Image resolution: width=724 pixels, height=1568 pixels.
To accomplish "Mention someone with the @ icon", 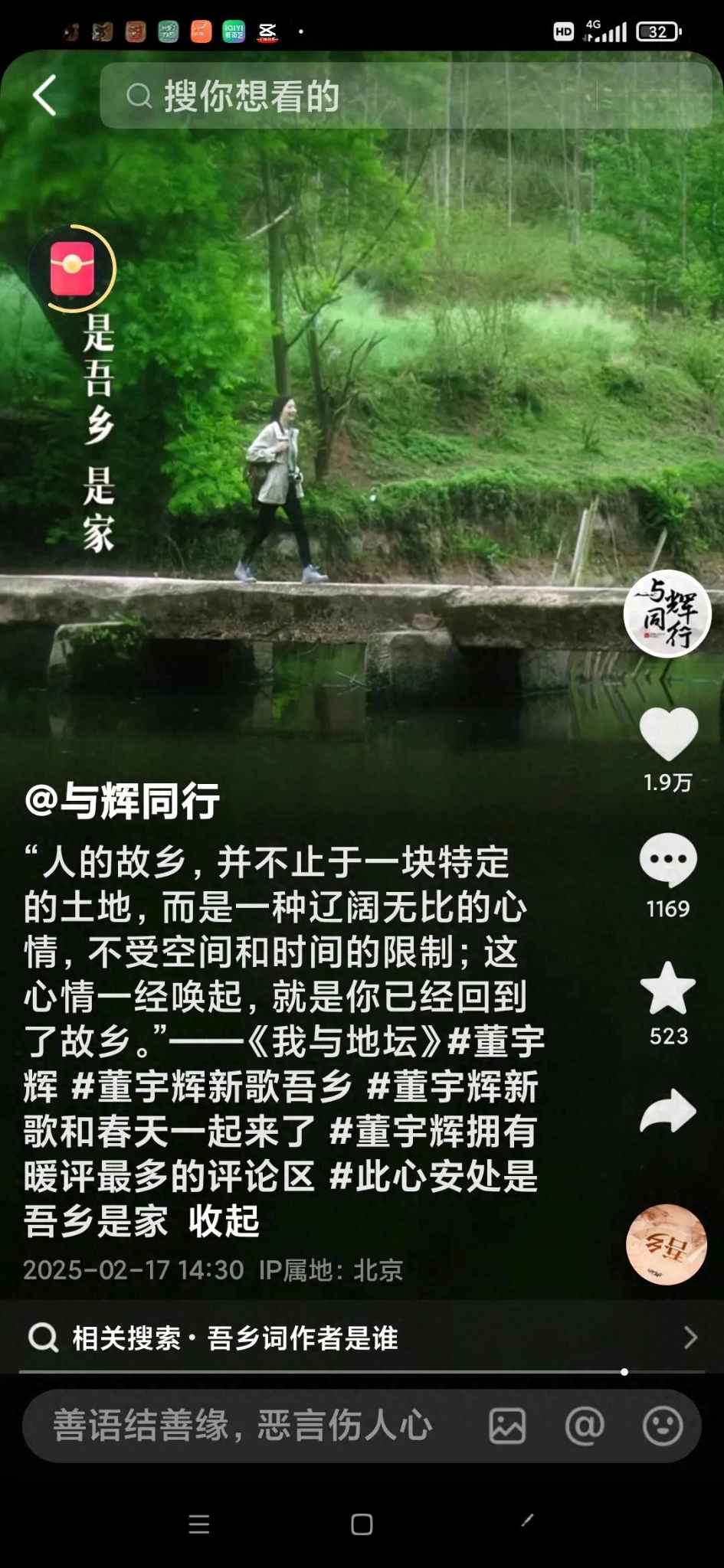I will [585, 1426].
